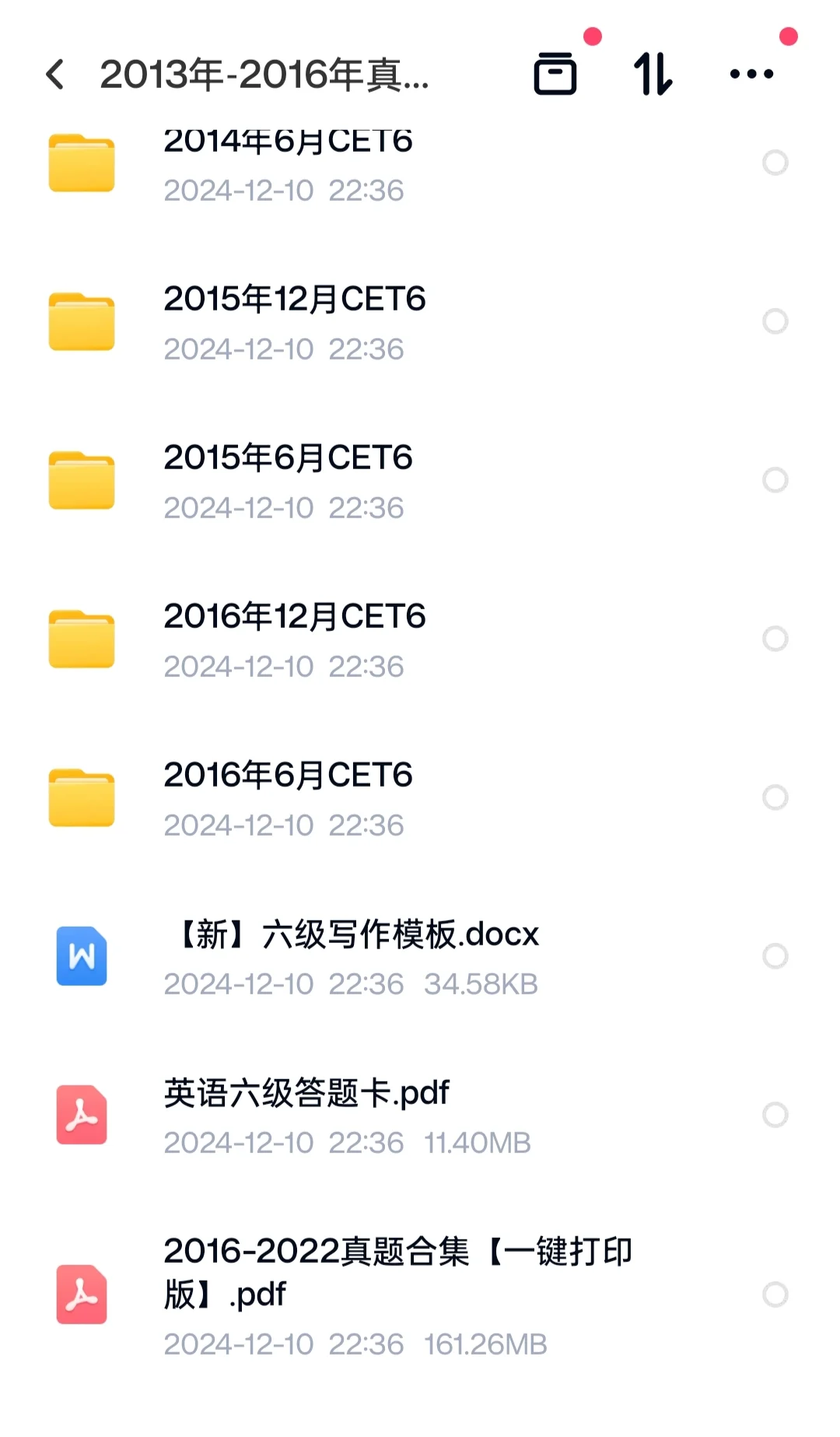
Task: Check the circle beside 2016-2022真题合集 PDF
Action: (x=775, y=1295)
